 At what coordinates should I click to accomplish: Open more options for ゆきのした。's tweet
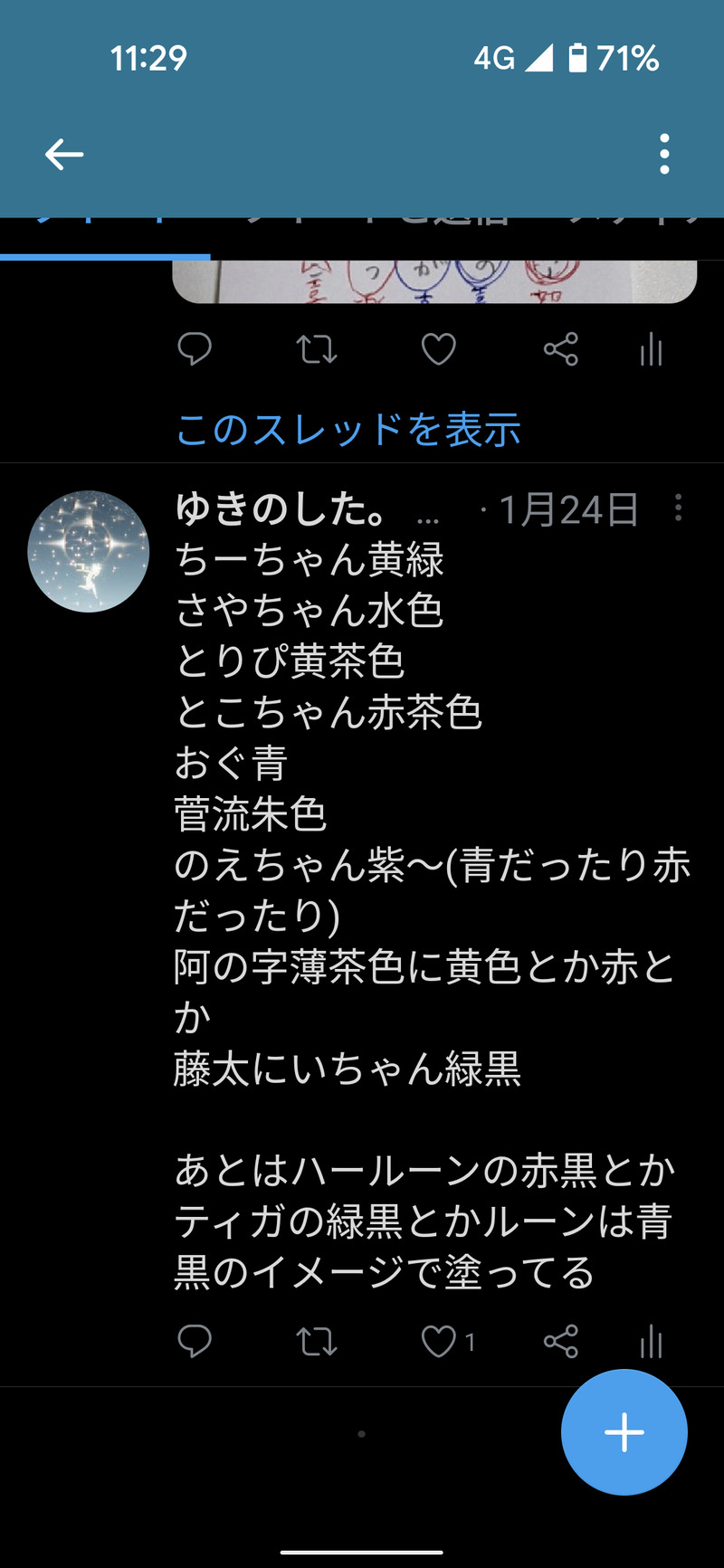tap(678, 508)
